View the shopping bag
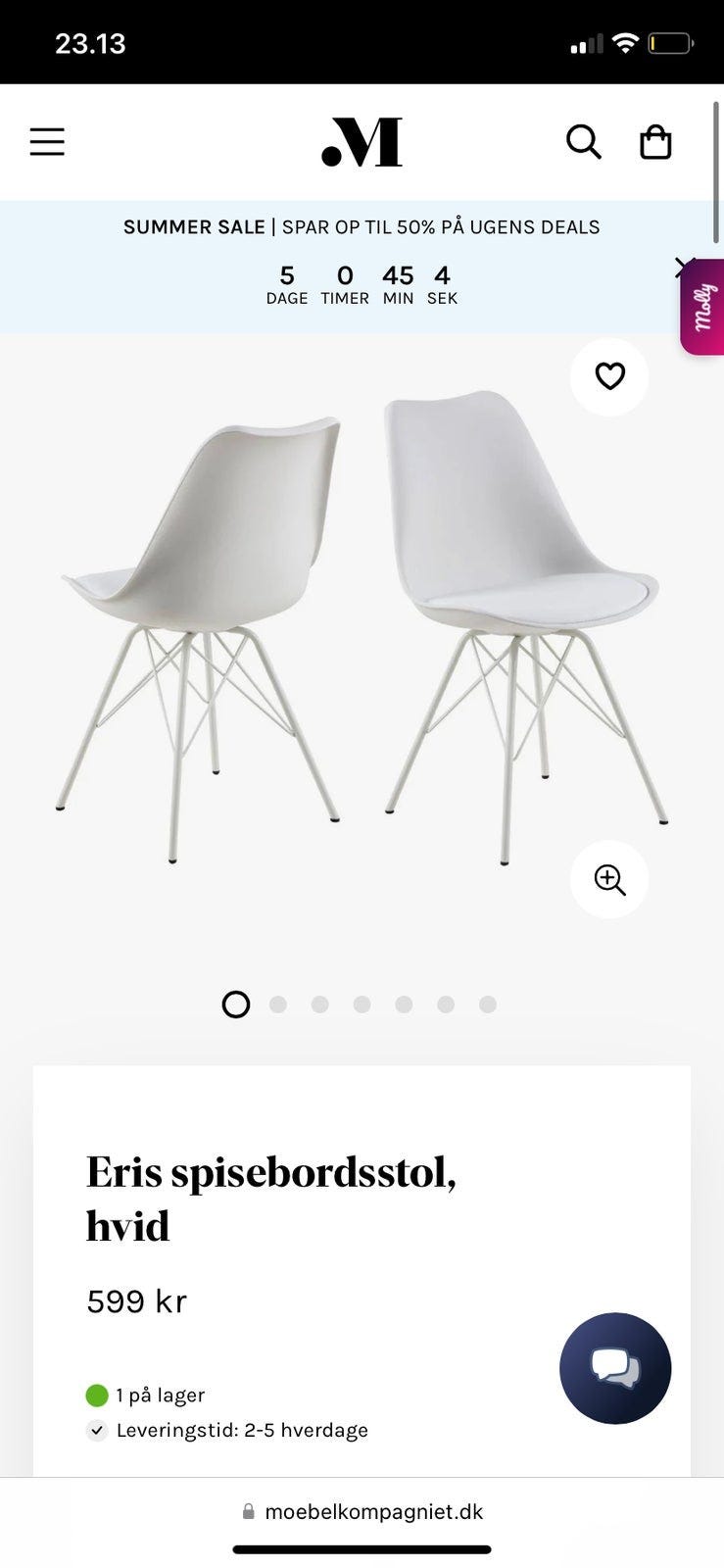Image resolution: width=724 pixels, height=1568 pixels. coord(655,142)
